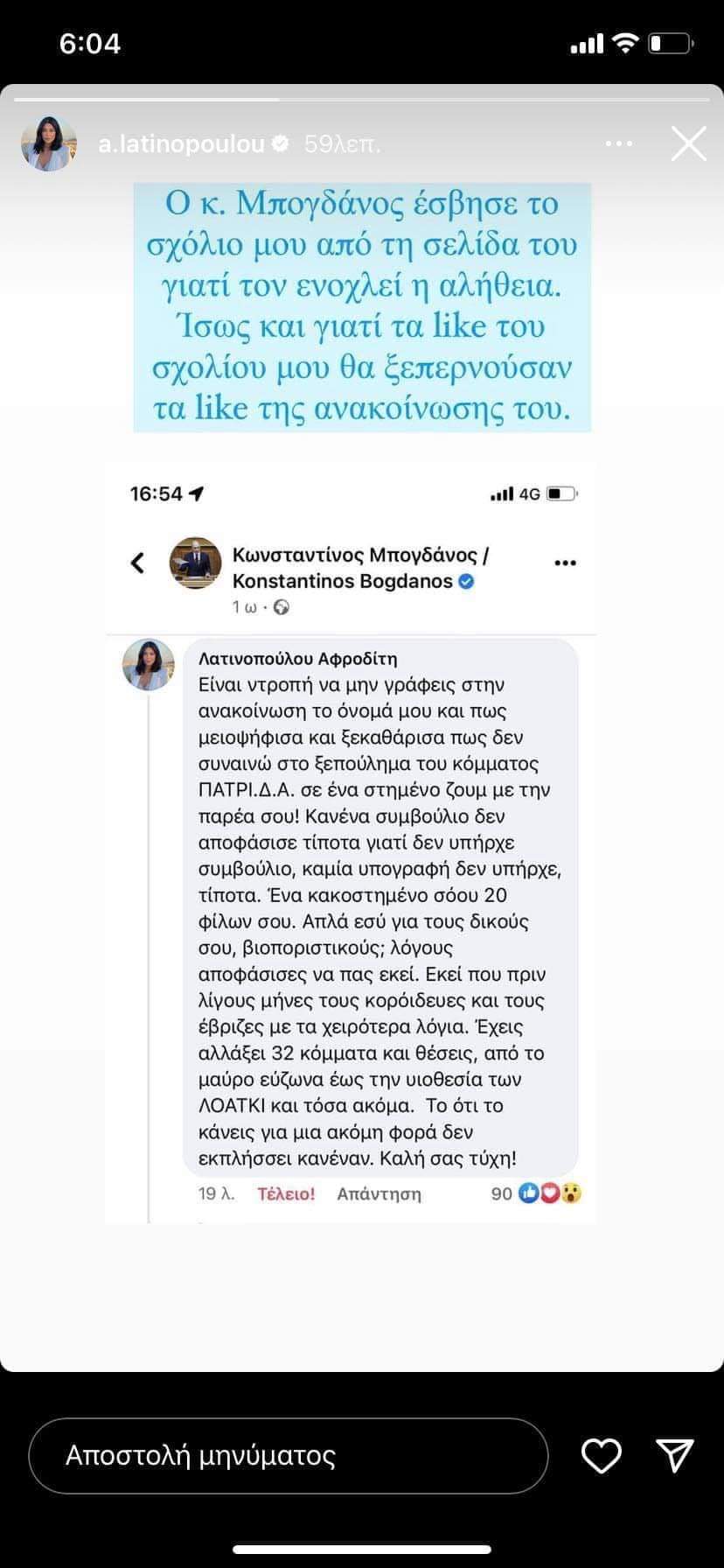
Task: Open a.latinopoulou profile picture
Action: (x=49, y=143)
